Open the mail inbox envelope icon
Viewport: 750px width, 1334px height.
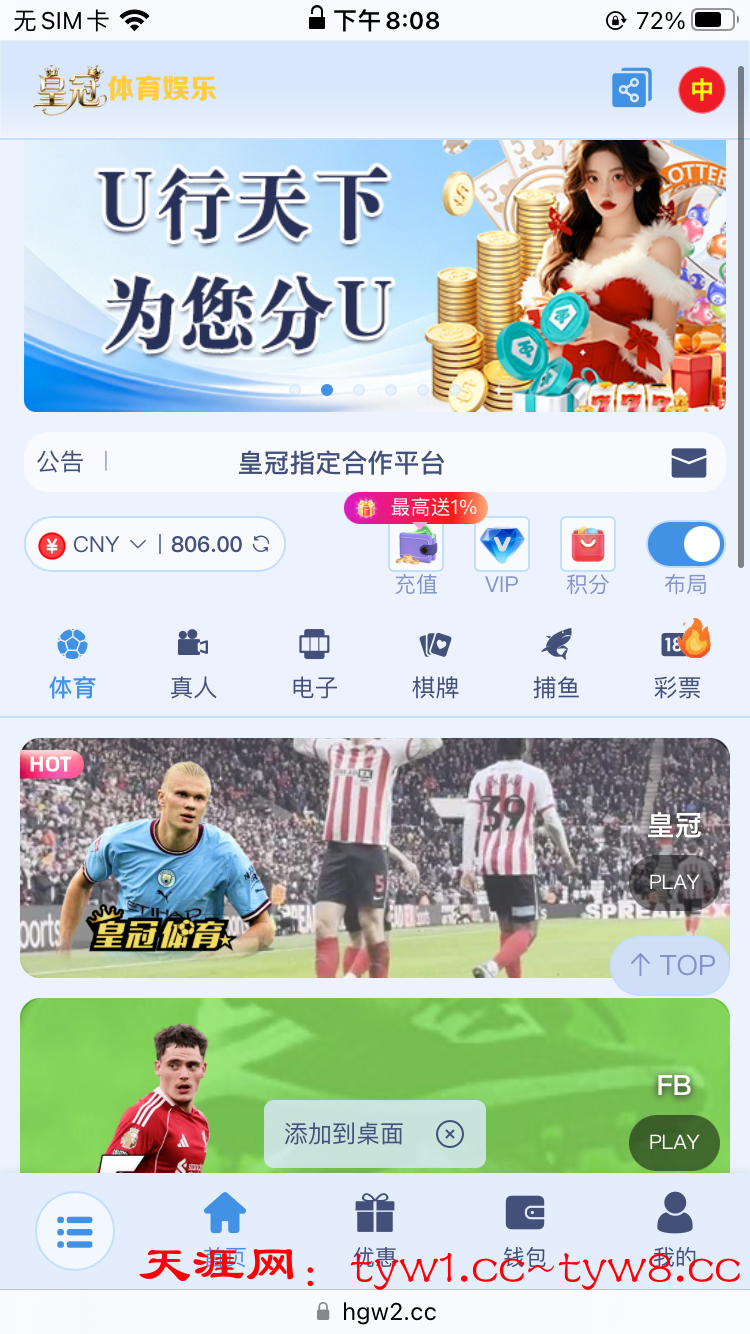tap(688, 463)
